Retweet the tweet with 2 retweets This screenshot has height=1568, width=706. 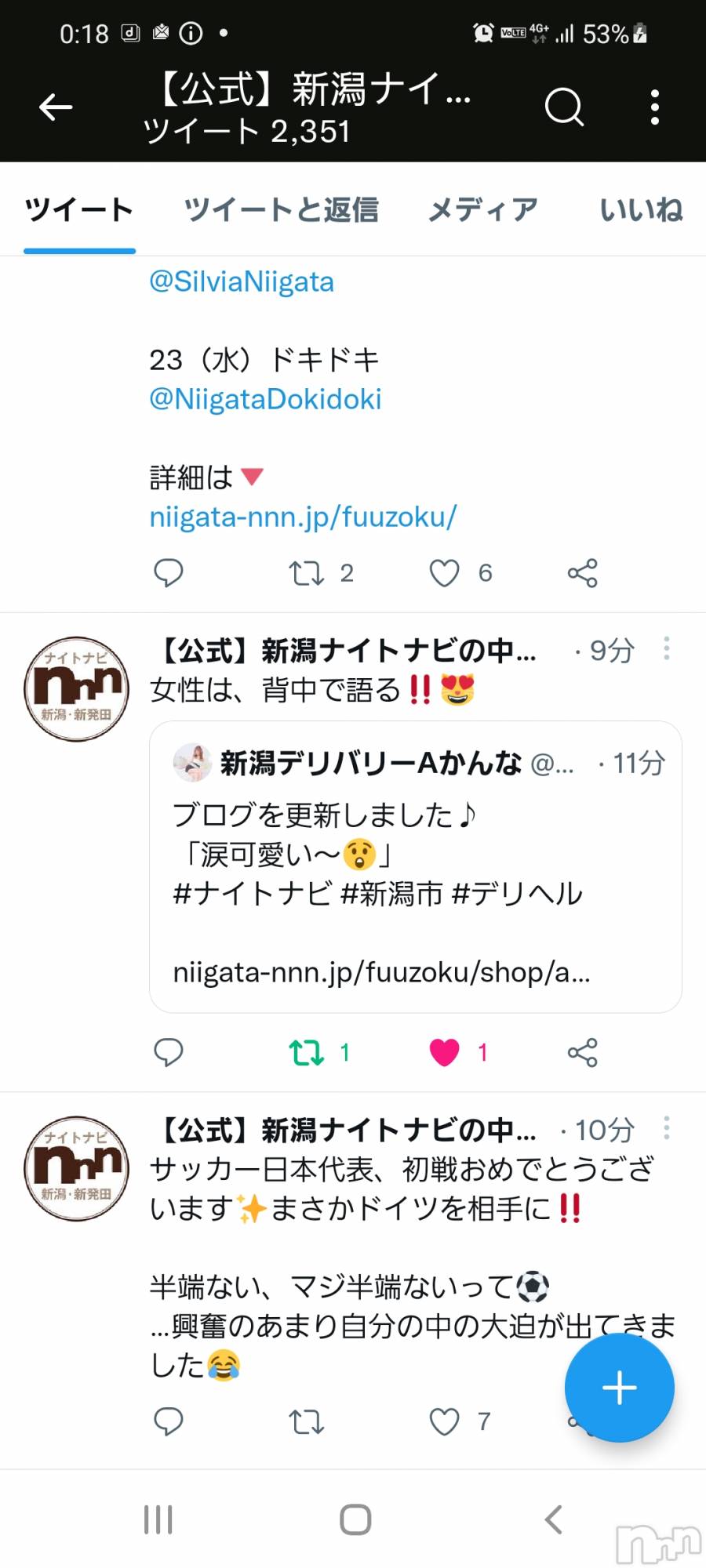[306, 573]
